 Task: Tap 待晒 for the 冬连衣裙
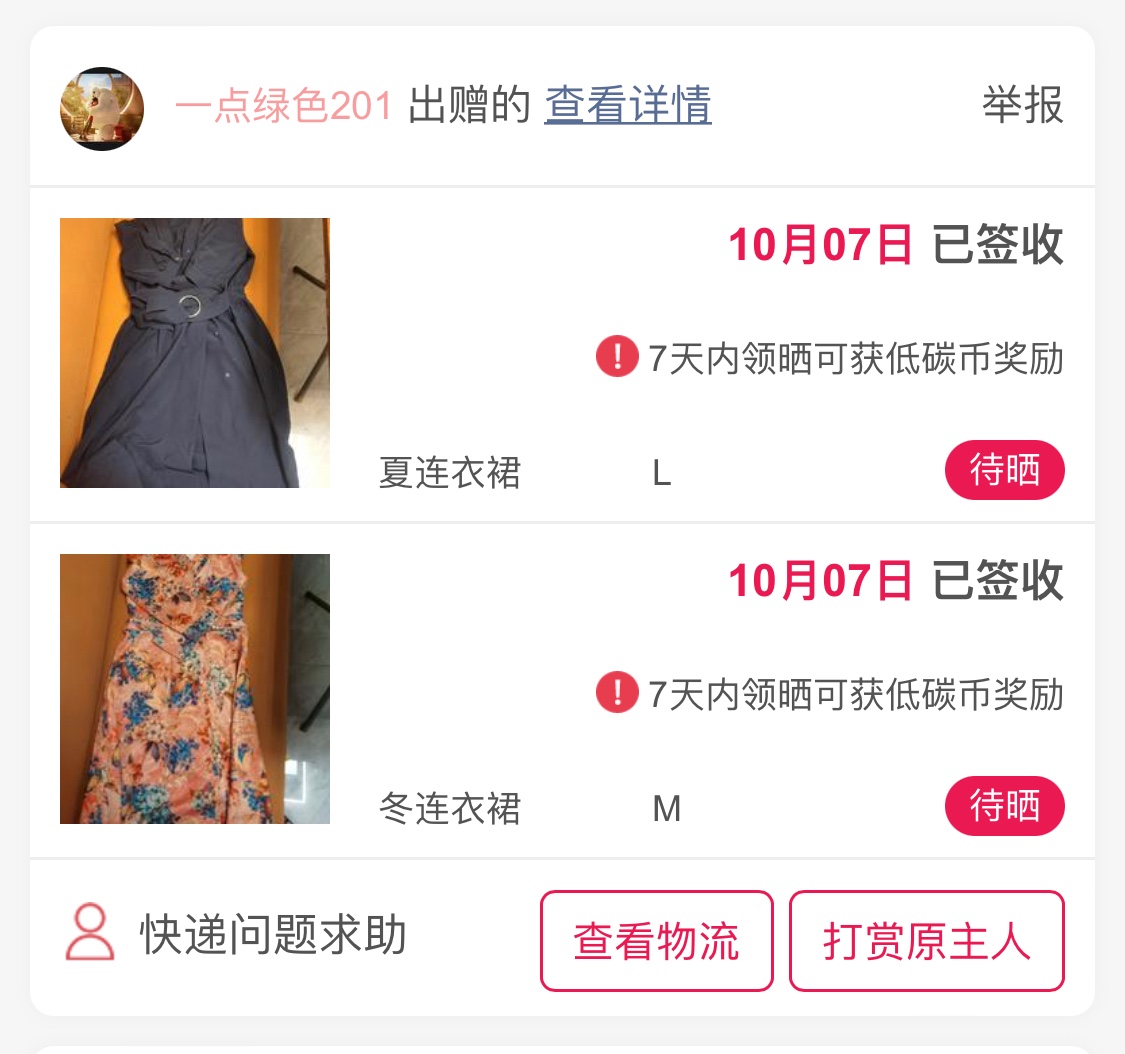click(x=1004, y=806)
